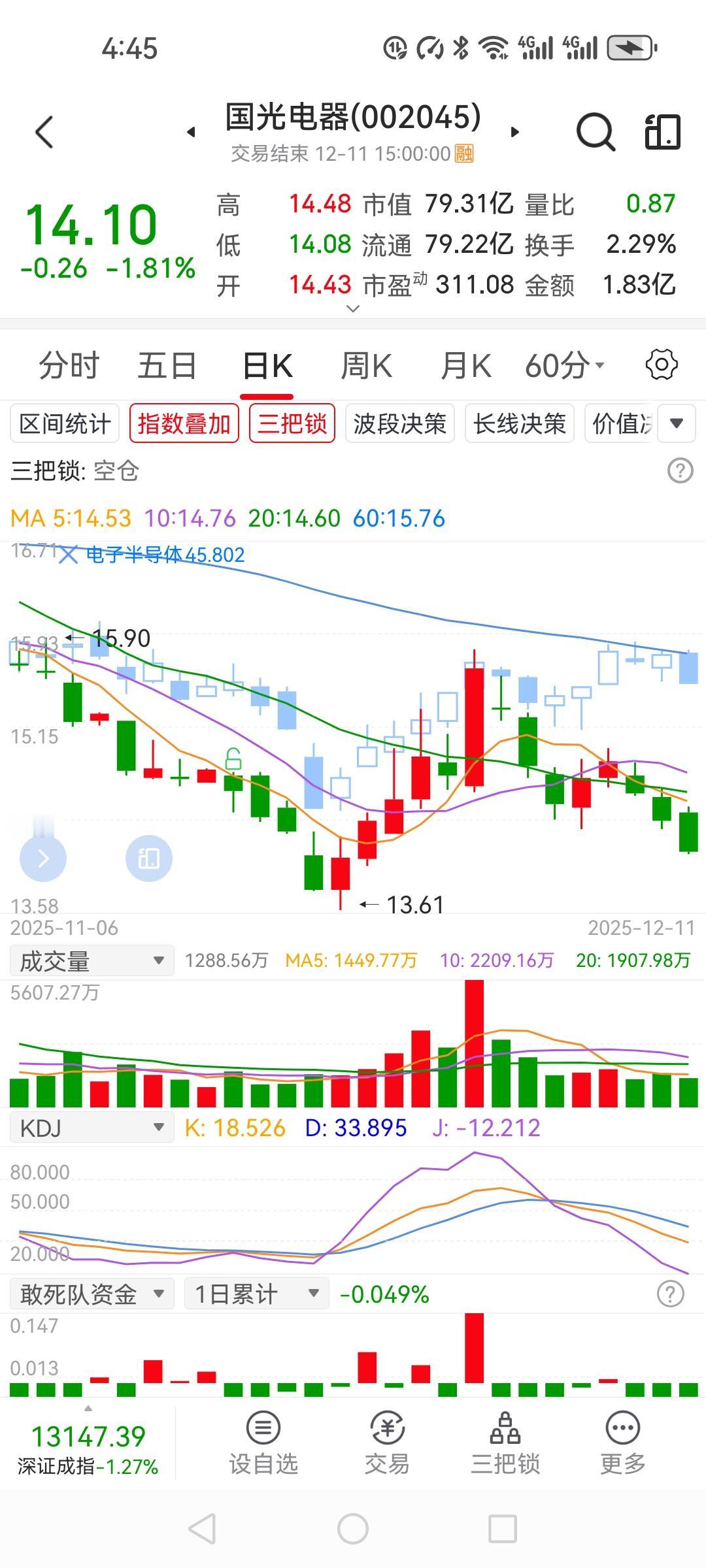The height and width of the screenshot is (1568, 706).
Task: Toggle the 指数叠加 chip
Action: click(184, 423)
